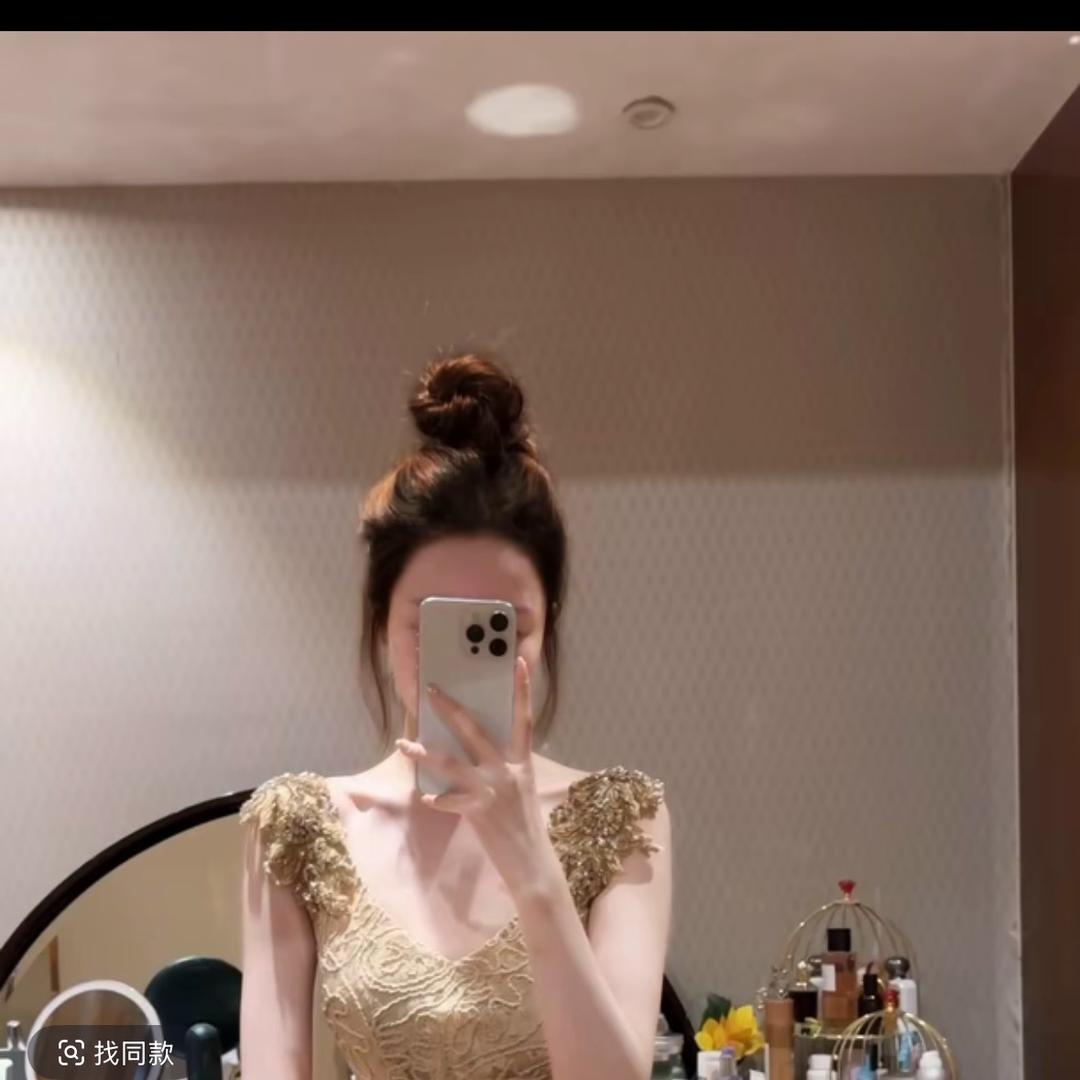Tap the 找同款 find-similar button

(x=115, y=1052)
